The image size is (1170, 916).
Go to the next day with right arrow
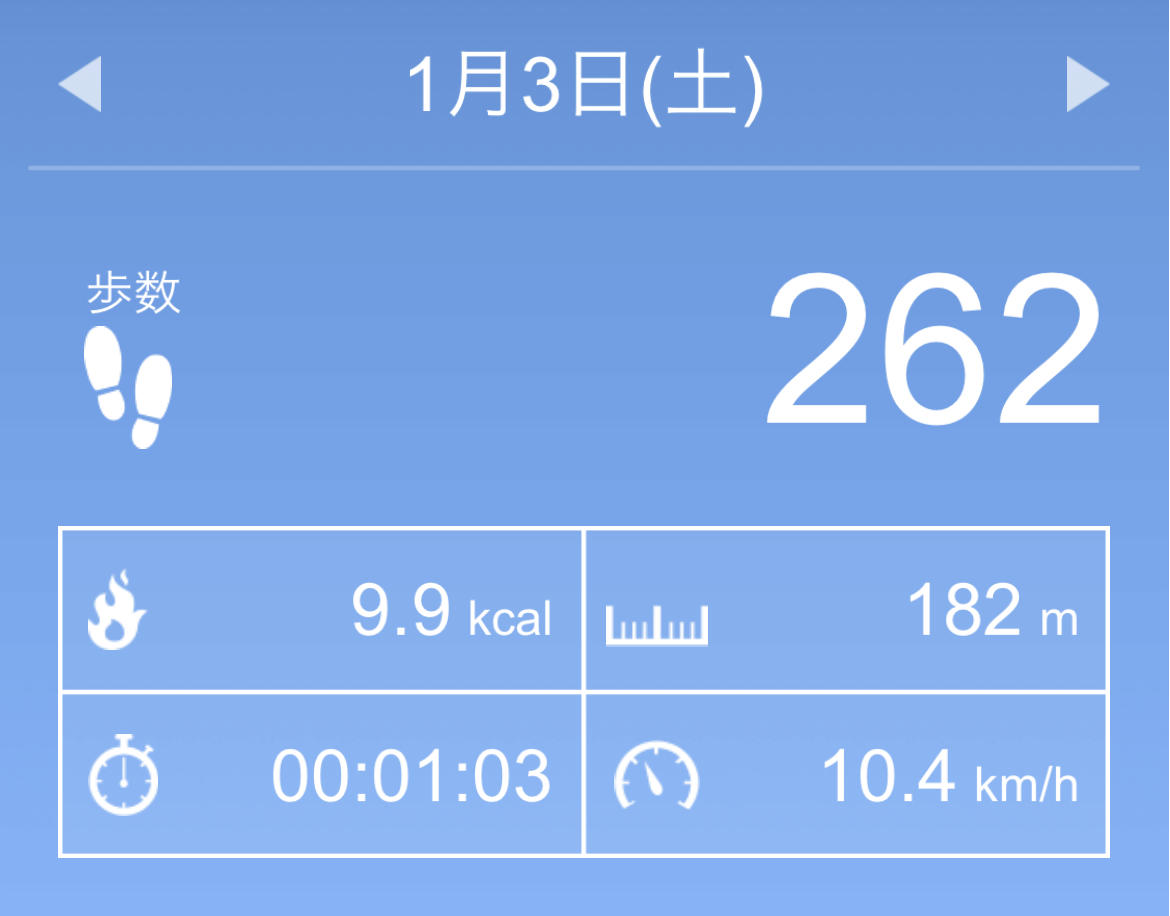tap(1087, 85)
